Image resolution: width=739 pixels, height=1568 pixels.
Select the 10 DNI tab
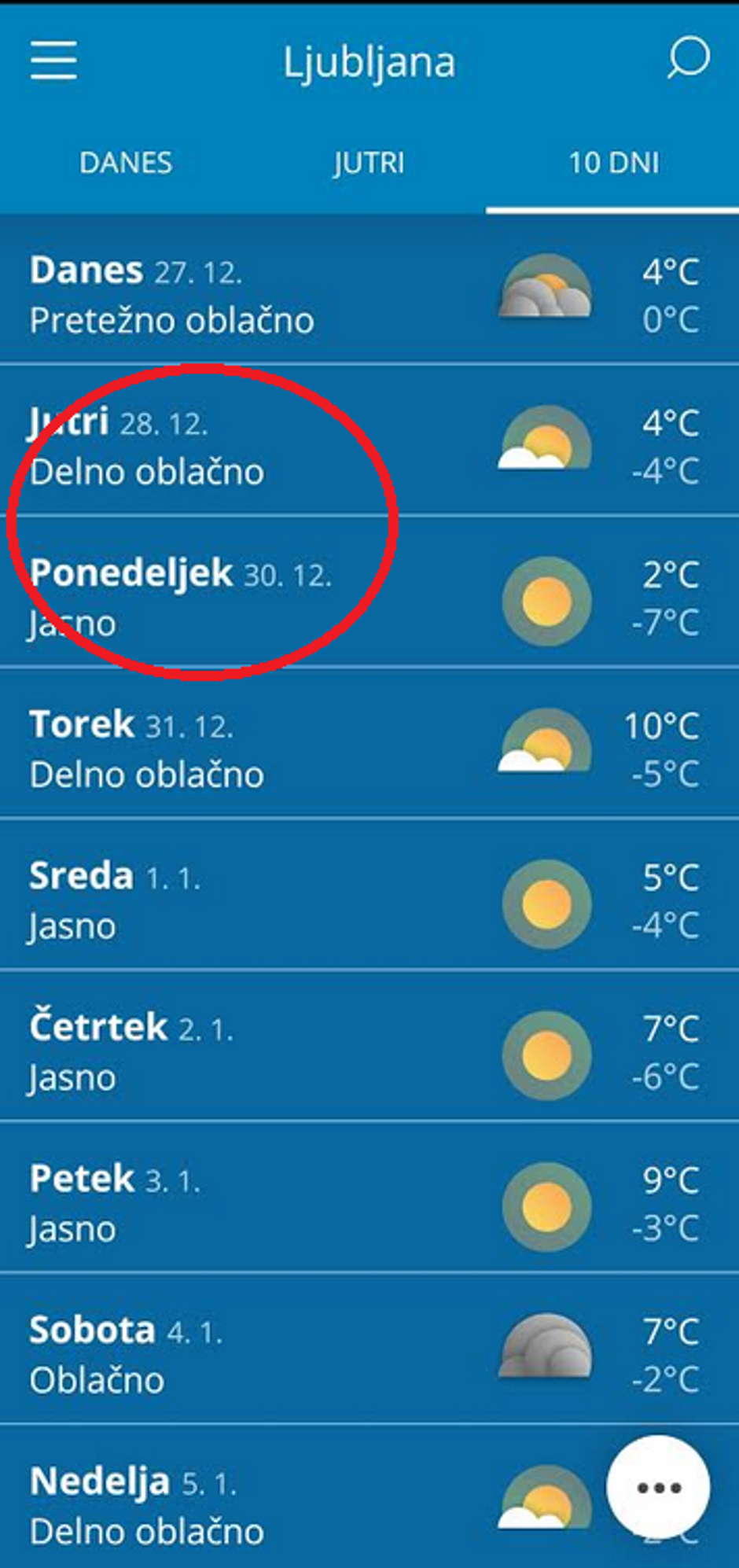click(x=613, y=164)
